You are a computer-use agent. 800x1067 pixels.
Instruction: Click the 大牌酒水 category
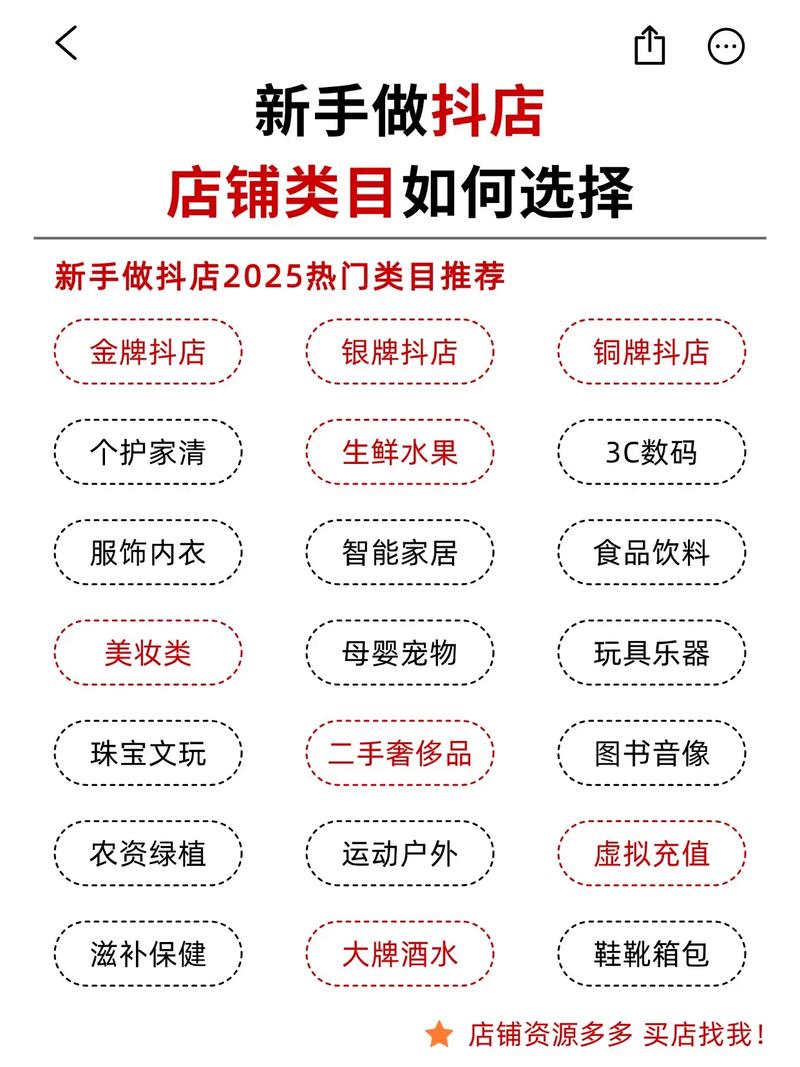pyautogui.click(x=400, y=955)
